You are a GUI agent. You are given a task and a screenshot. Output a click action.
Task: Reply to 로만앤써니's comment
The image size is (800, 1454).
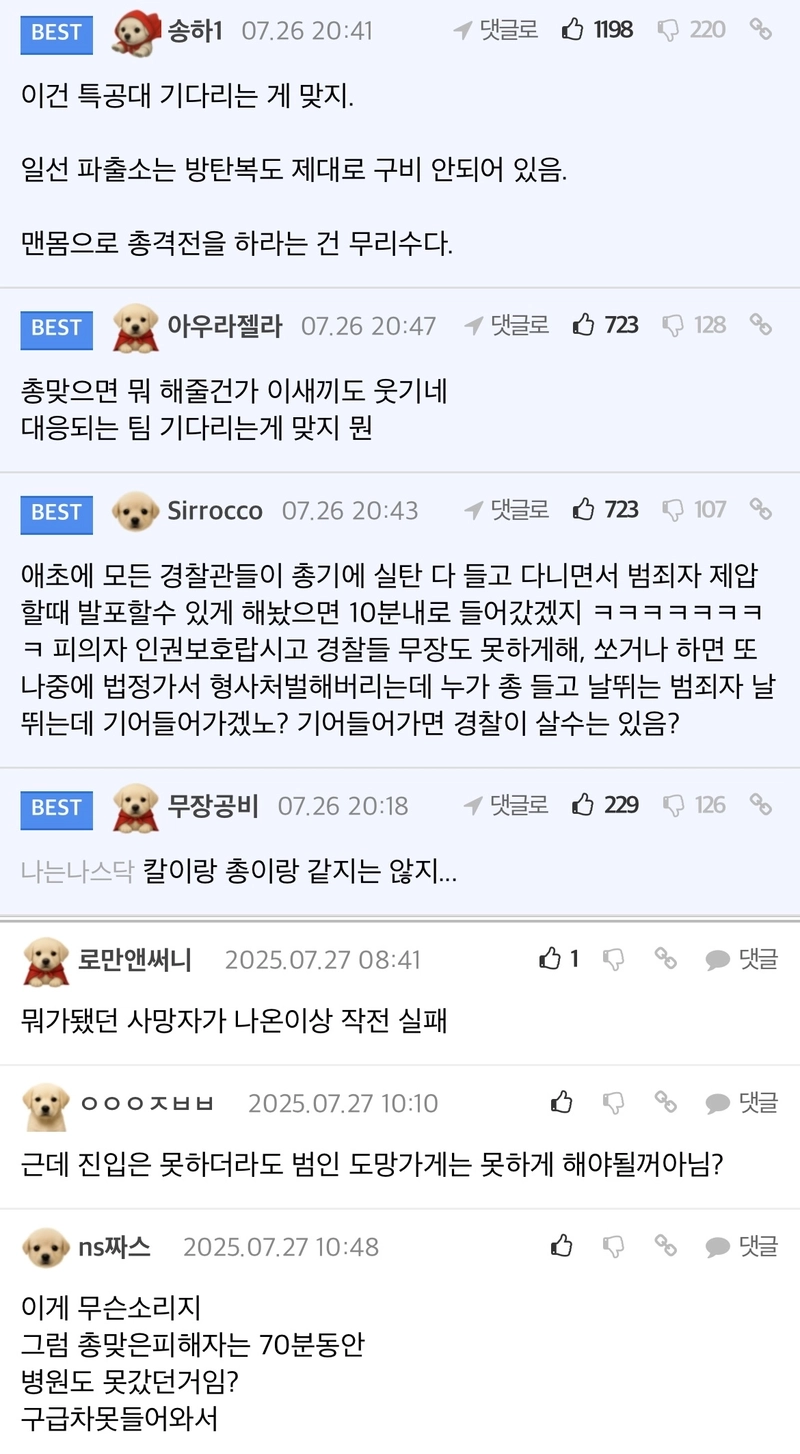pos(742,959)
